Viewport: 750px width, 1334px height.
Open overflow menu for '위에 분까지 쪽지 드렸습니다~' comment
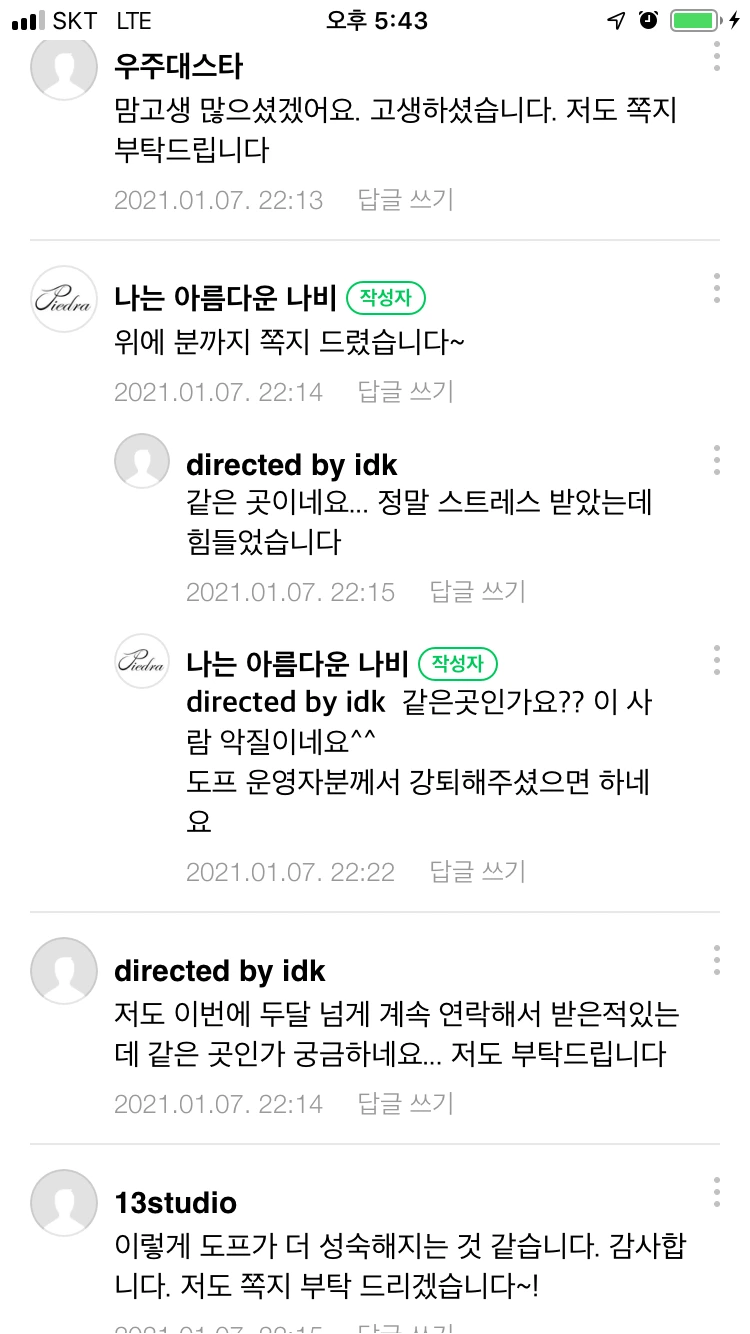tap(717, 288)
